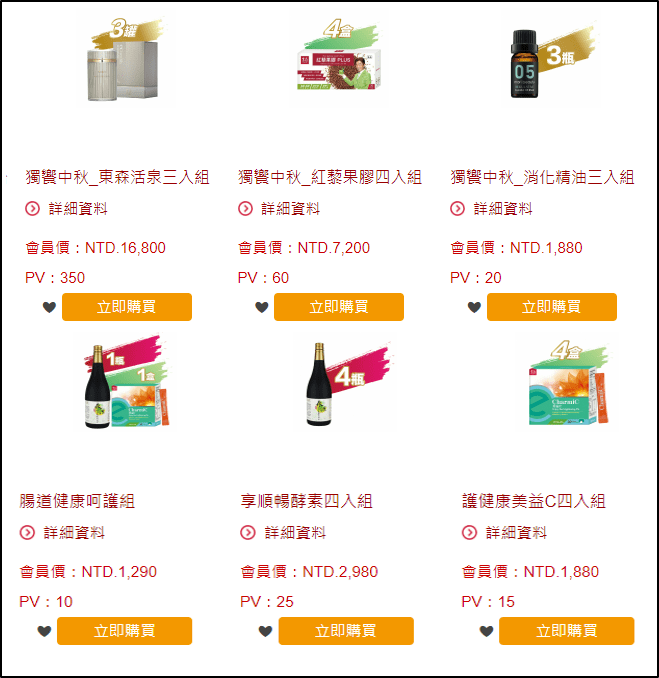Image resolution: width=659 pixels, height=678 pixels.
Task: Add 東森活泉三入組 to favorites
Action: click(49, 307)
